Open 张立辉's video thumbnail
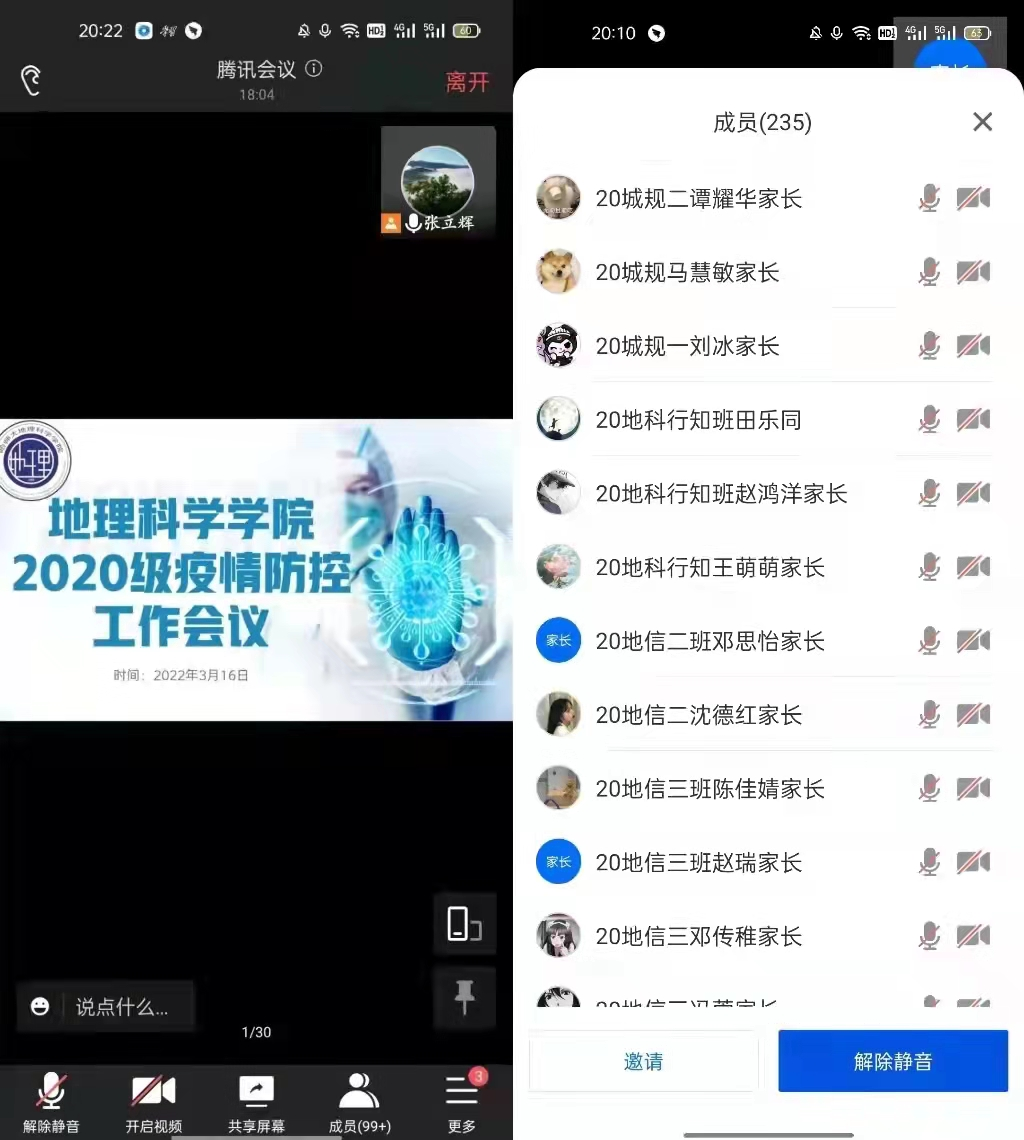This screenshot has height=1140, width=1024. tap(438, 182)
